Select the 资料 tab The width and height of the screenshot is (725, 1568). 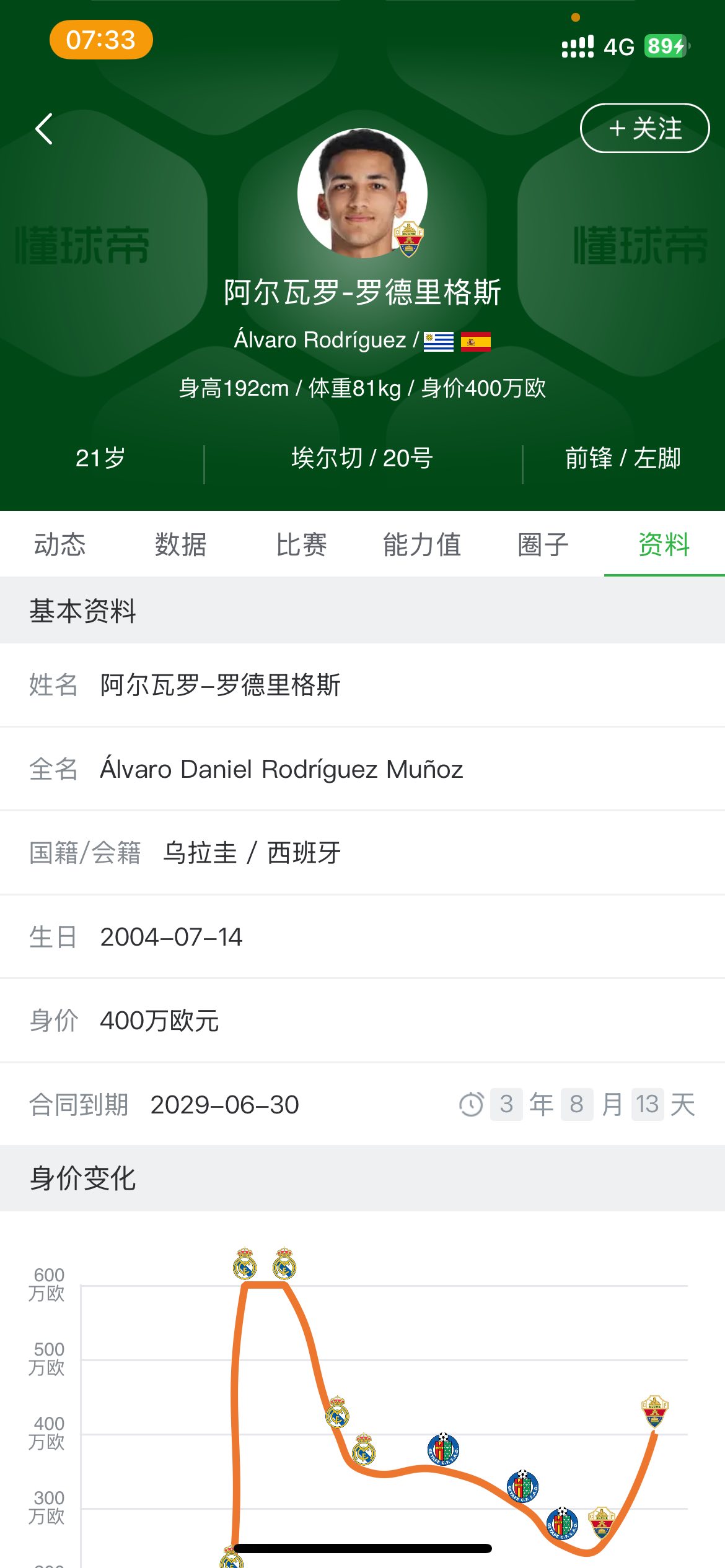tap(664, 545)
